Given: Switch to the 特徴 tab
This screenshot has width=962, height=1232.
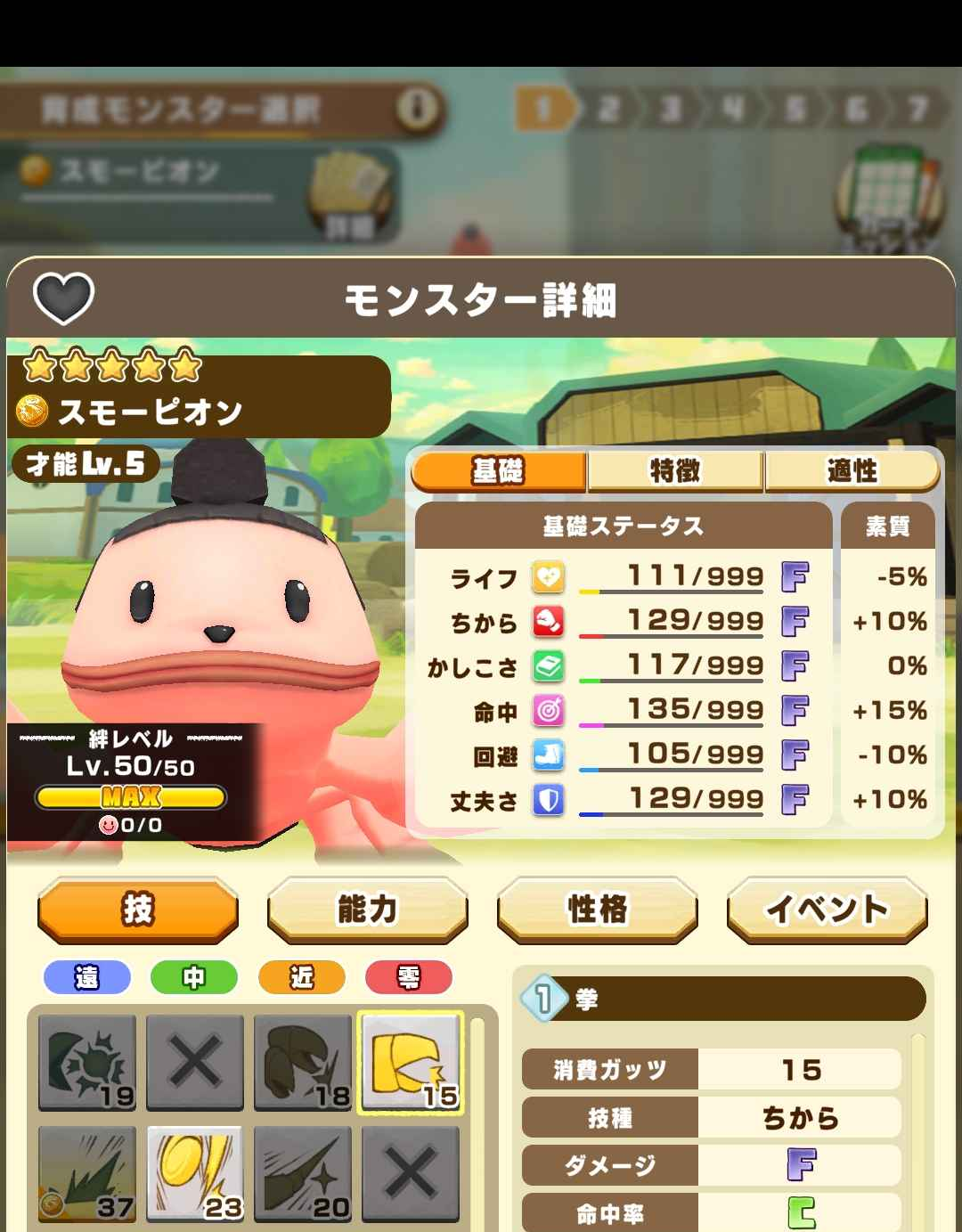Looking at the screenshot, I should (x=674, y=470).
